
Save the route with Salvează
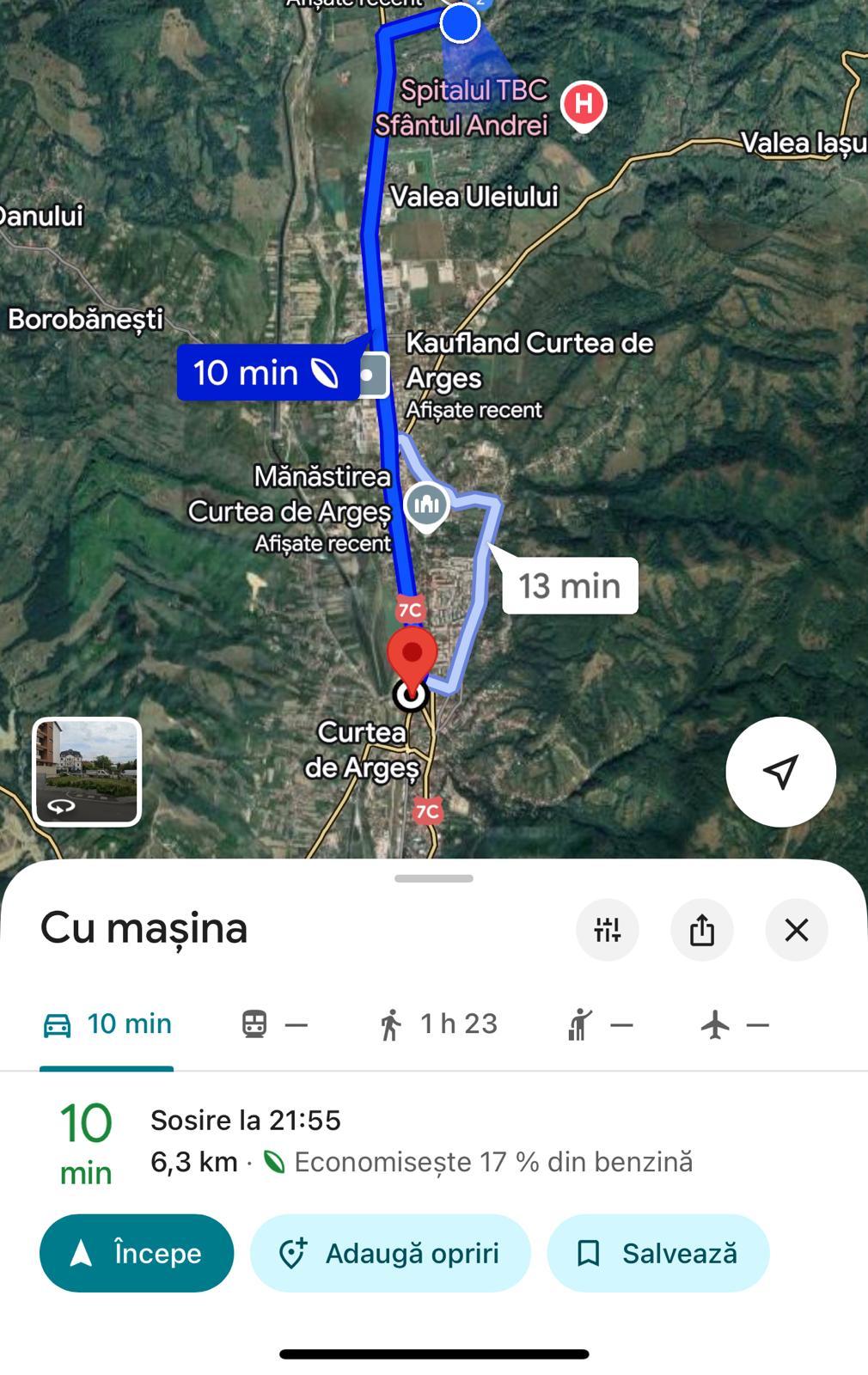(x=658, y=1253)
